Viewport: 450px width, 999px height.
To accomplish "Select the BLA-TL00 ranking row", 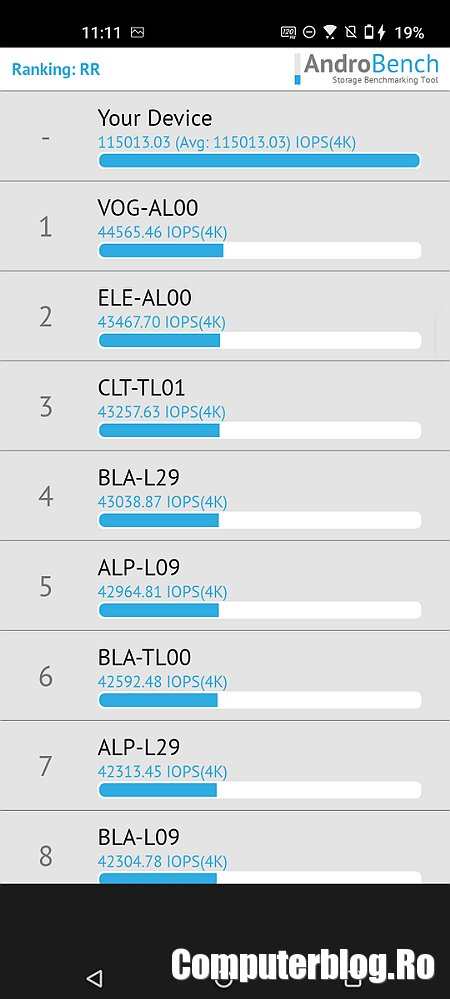I will pyautogui.click(x=225, y=676).
